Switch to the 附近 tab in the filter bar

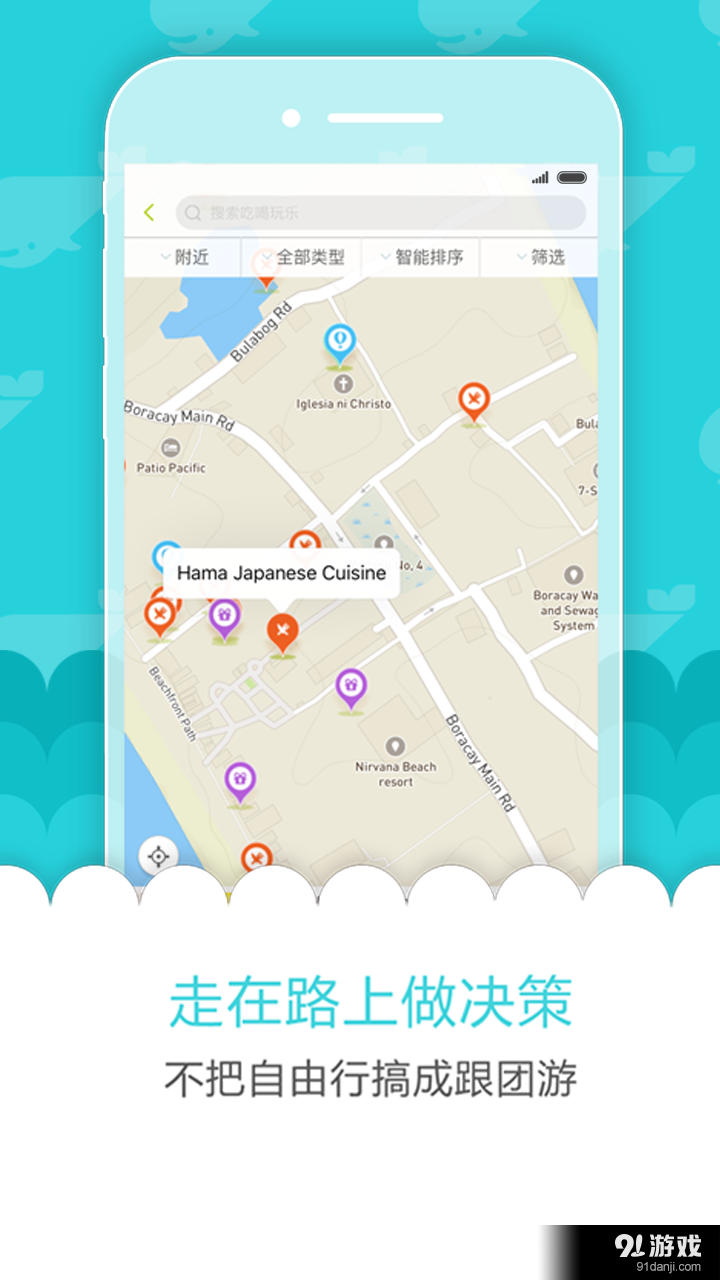coord(186,257)
